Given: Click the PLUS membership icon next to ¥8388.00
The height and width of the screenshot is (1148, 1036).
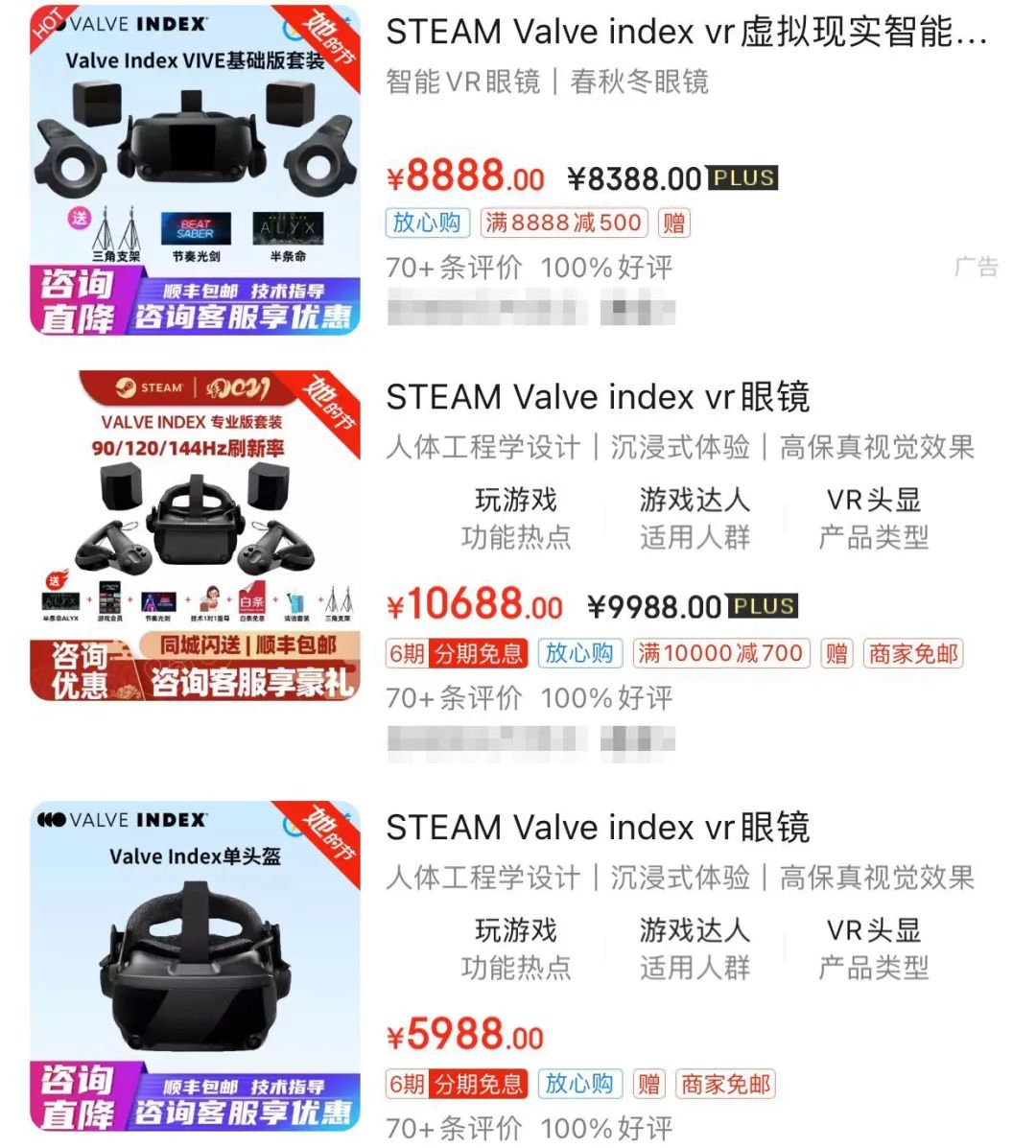Looking at the screenshot, I should point(741,177).
